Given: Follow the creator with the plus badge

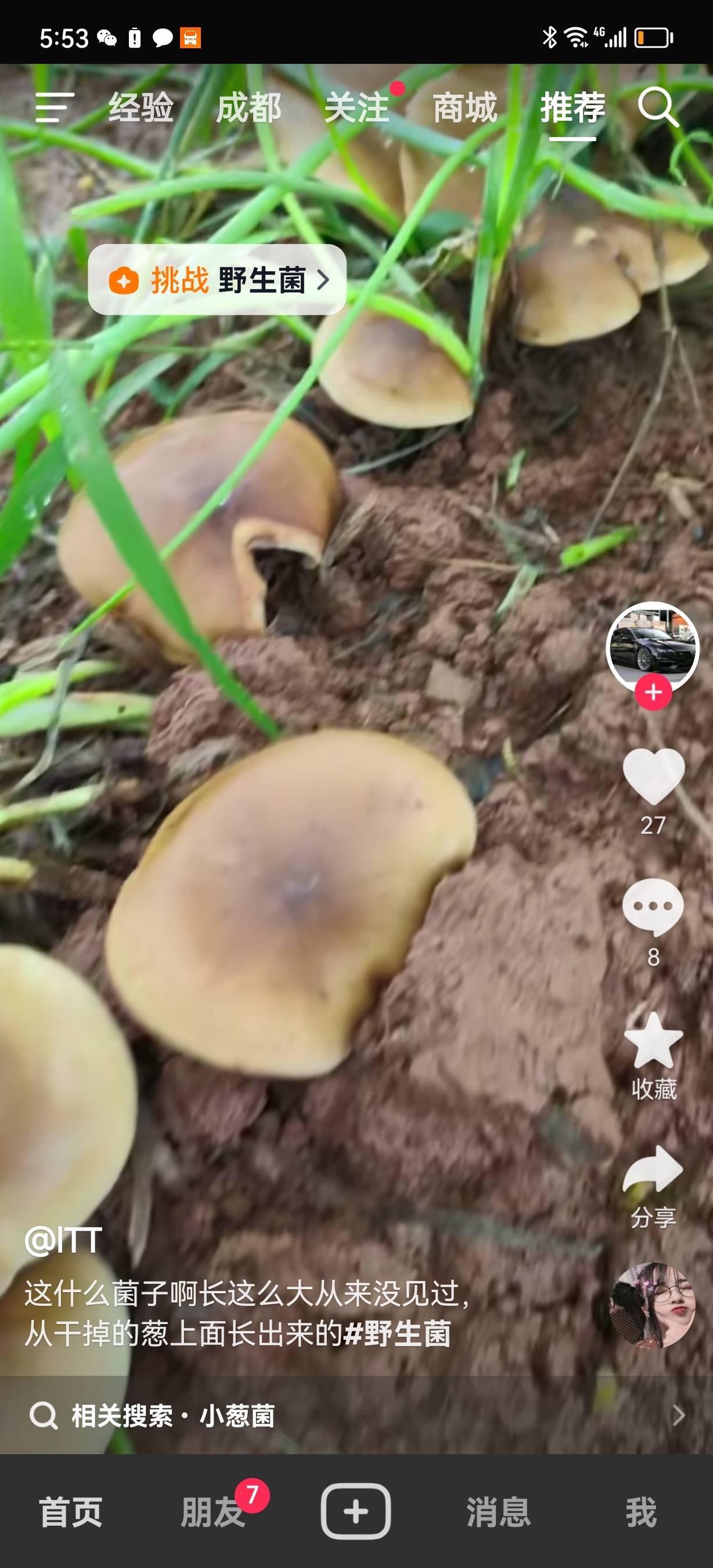Looking at the screenshot, I should tap(653, 693).
